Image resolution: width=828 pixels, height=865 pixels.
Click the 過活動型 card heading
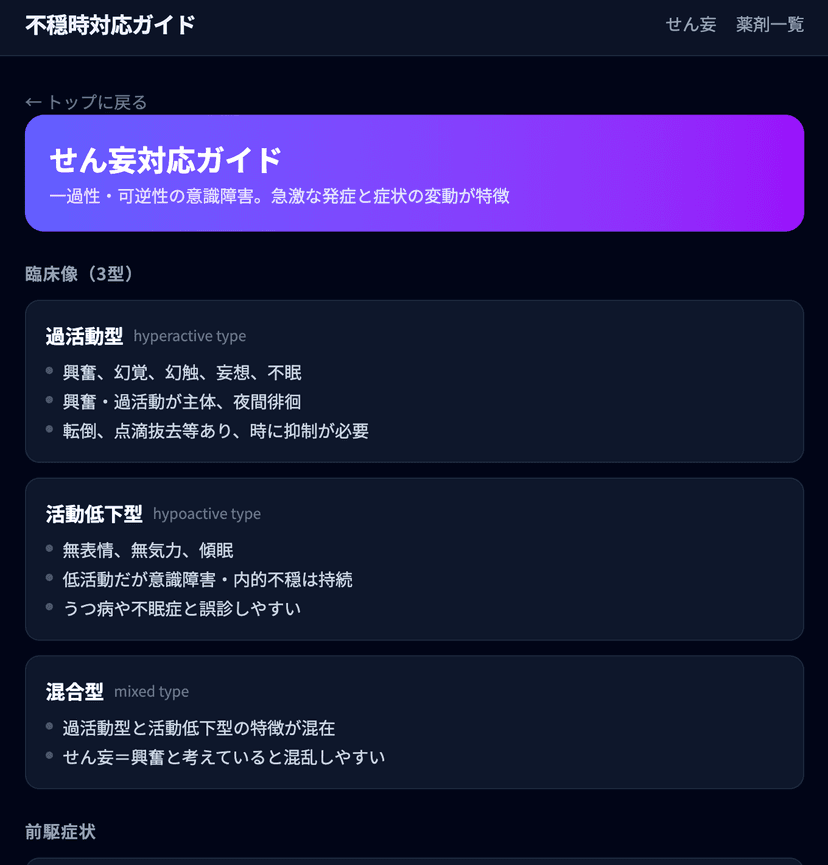84,336
